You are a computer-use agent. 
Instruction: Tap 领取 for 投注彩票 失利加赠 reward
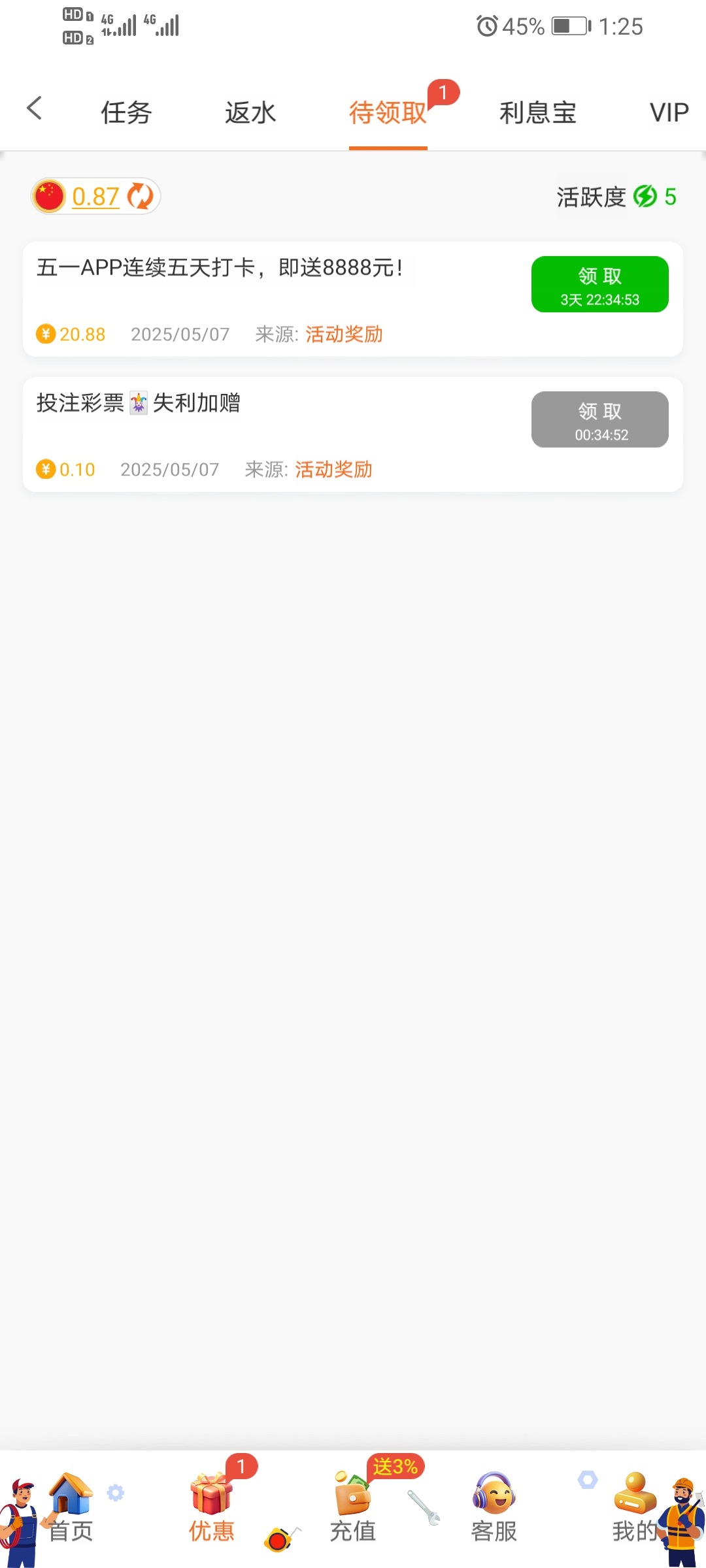599,419
